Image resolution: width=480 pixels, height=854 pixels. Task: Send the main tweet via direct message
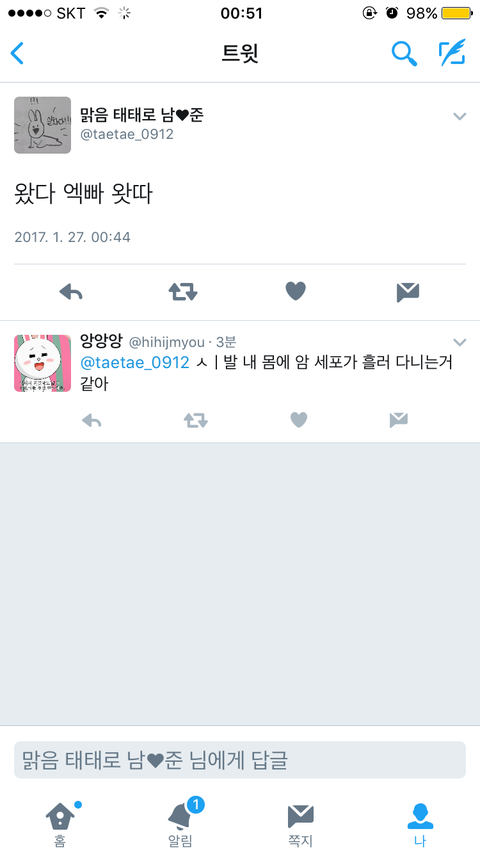pos(408,292)
